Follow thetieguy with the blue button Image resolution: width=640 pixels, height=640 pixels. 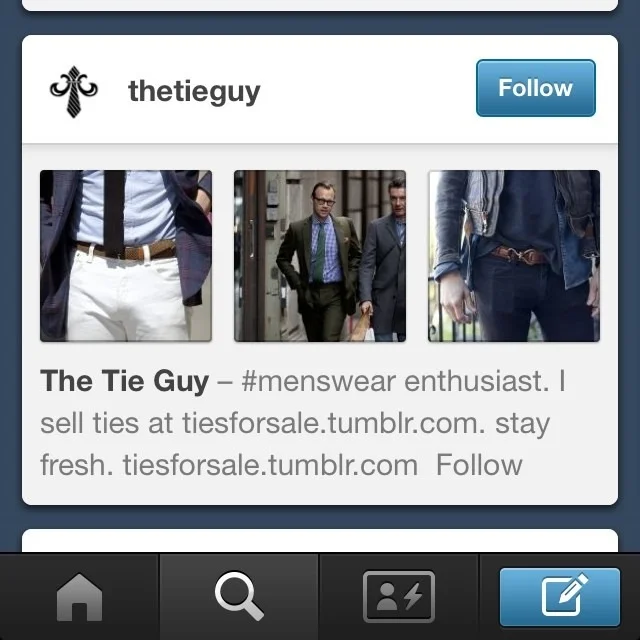(535, 88)
